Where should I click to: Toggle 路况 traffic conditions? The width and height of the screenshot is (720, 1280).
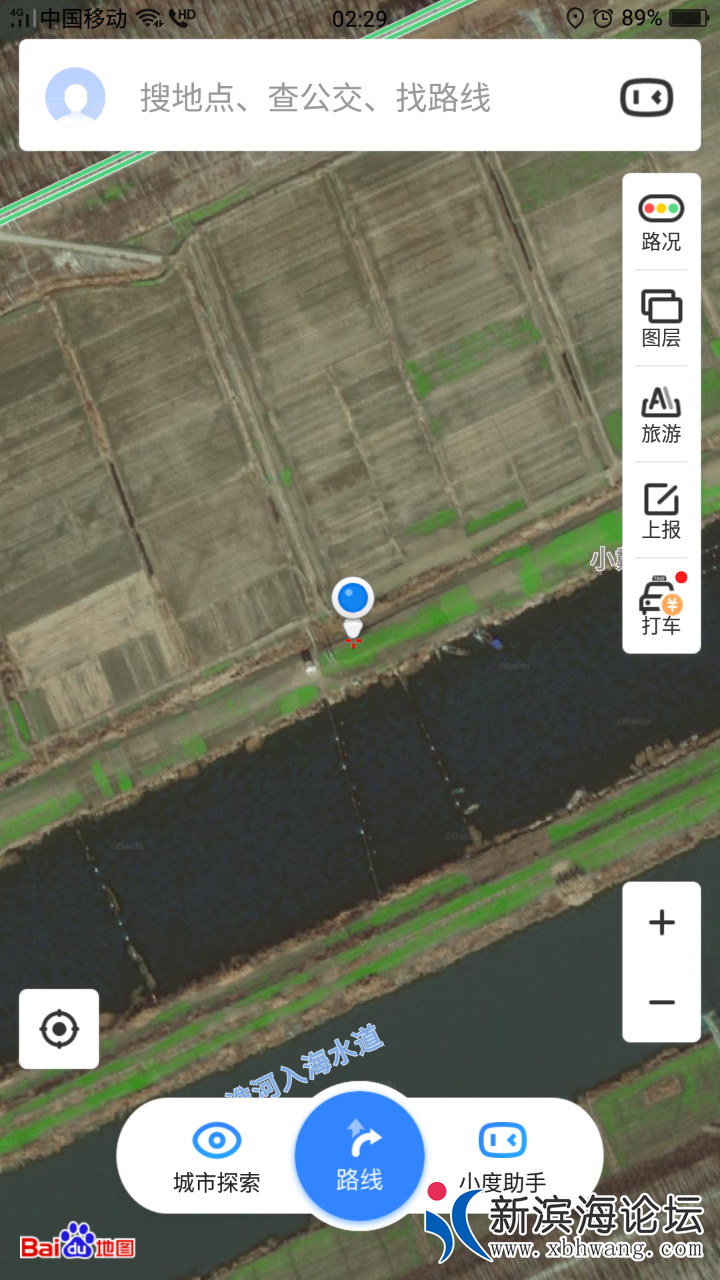click(661, 222)
